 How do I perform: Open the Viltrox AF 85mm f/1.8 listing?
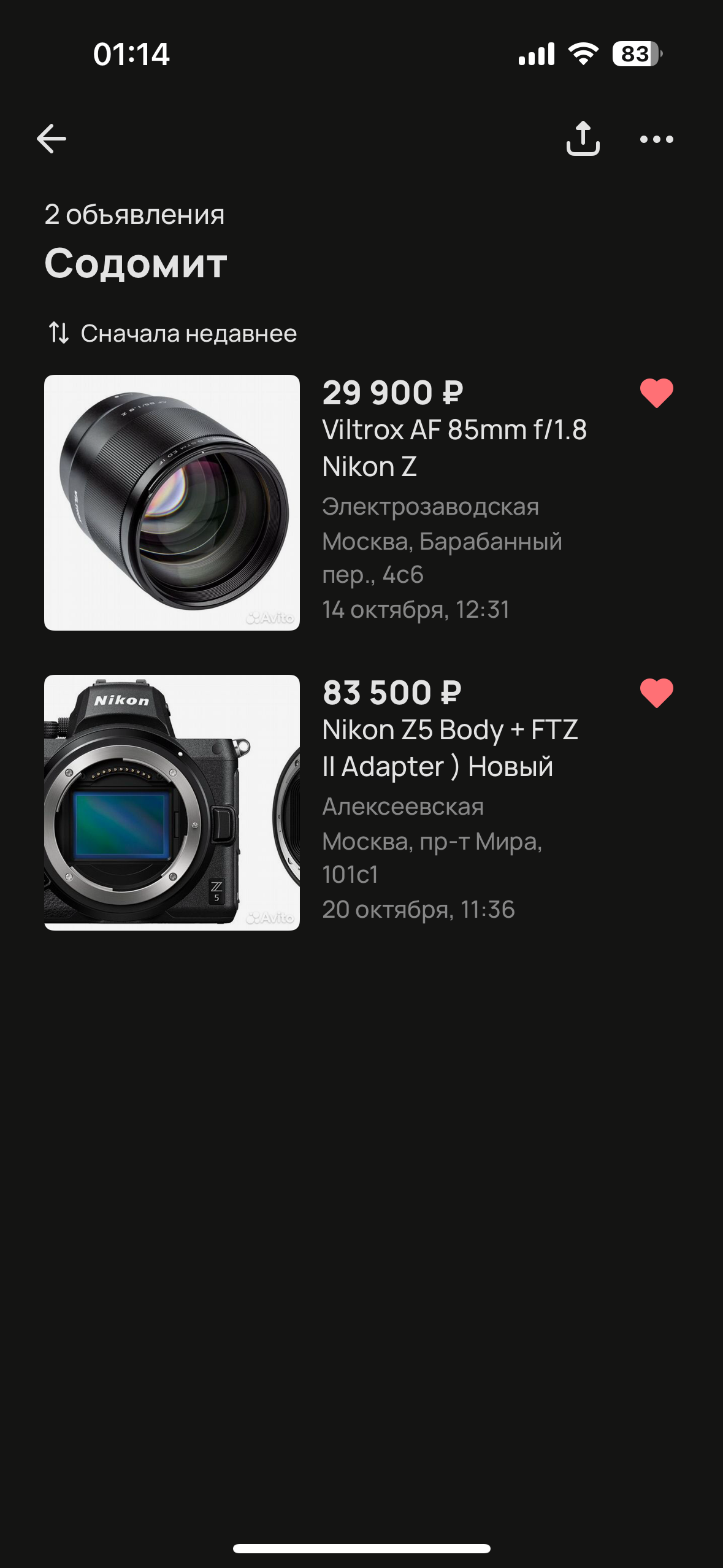454,448
